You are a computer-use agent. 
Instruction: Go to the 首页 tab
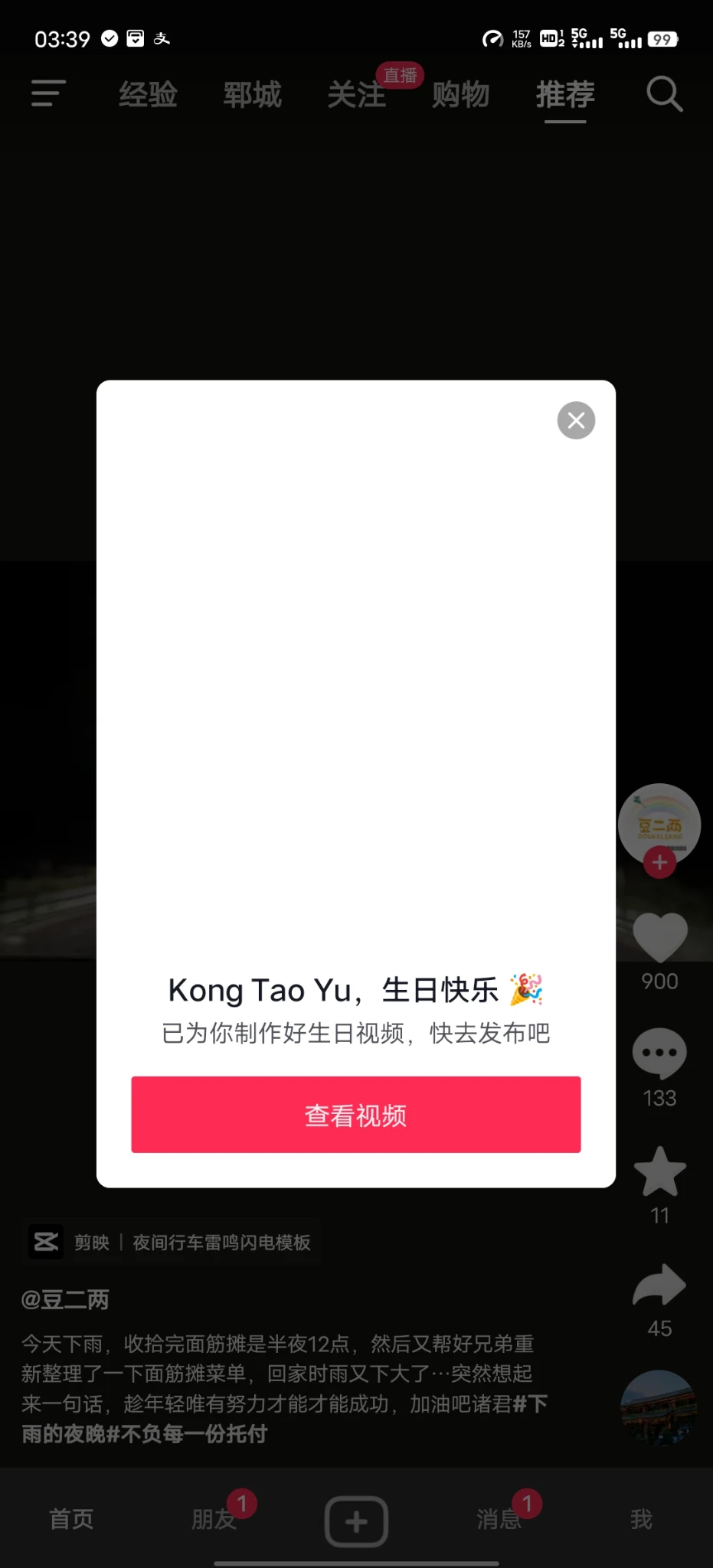[x=71, y=1519]
